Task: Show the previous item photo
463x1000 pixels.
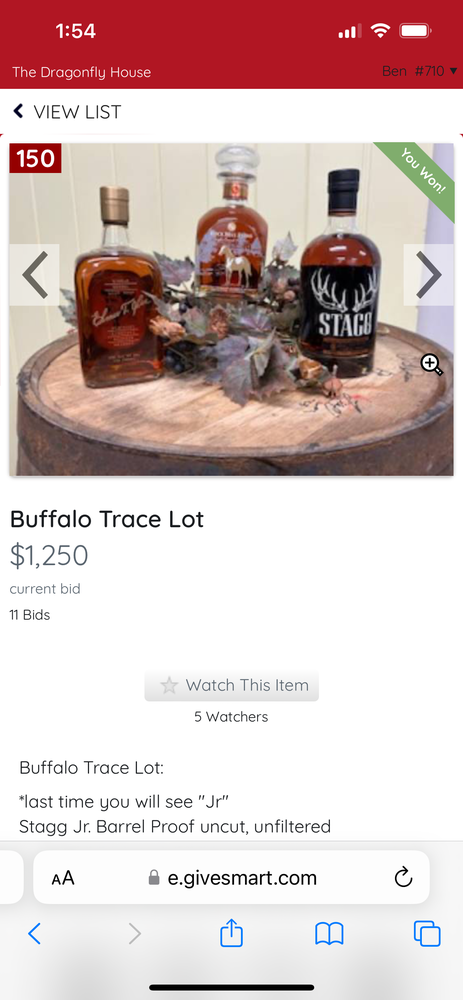Action: [34, 275]
